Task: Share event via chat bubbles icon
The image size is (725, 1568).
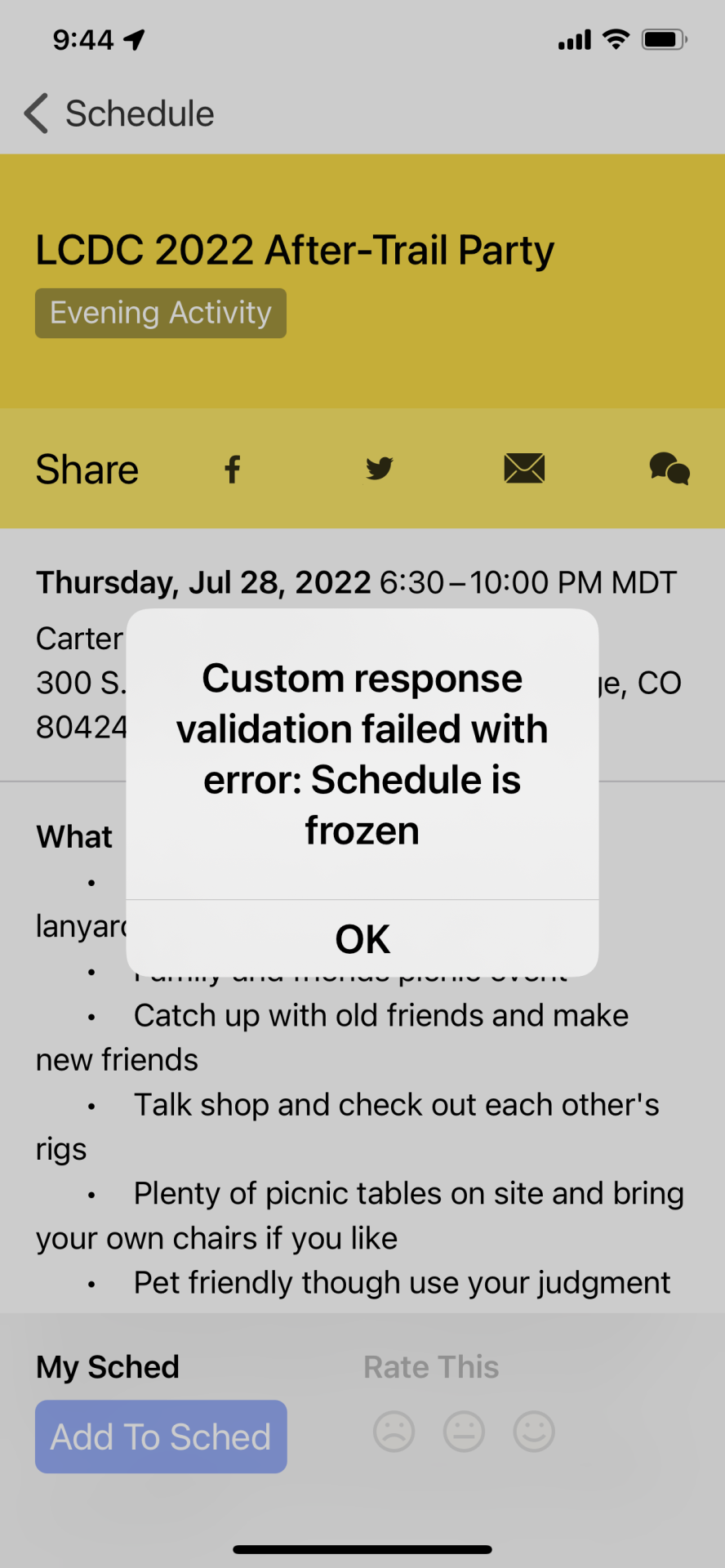Action: pyautogui.click(x=669, y=469)
